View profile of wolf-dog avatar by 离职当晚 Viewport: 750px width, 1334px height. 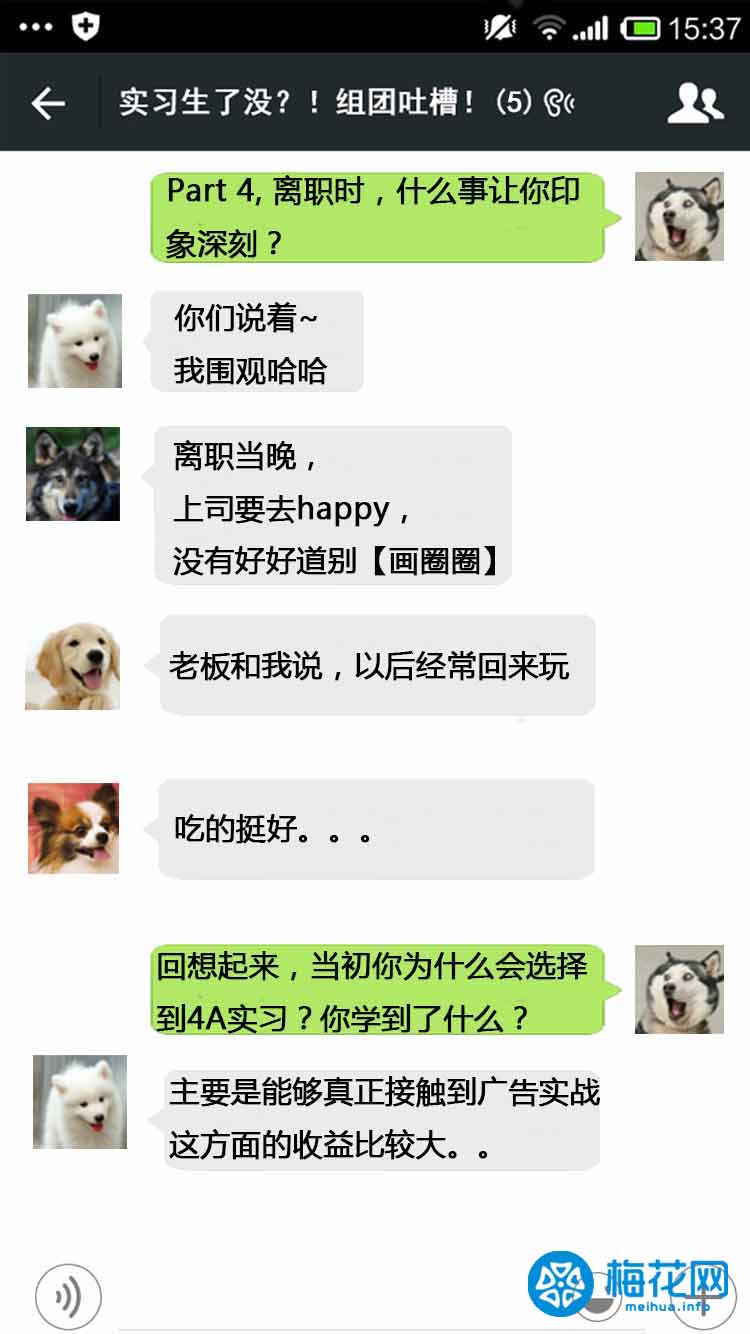pyautogui.click(x=73, y=474)
